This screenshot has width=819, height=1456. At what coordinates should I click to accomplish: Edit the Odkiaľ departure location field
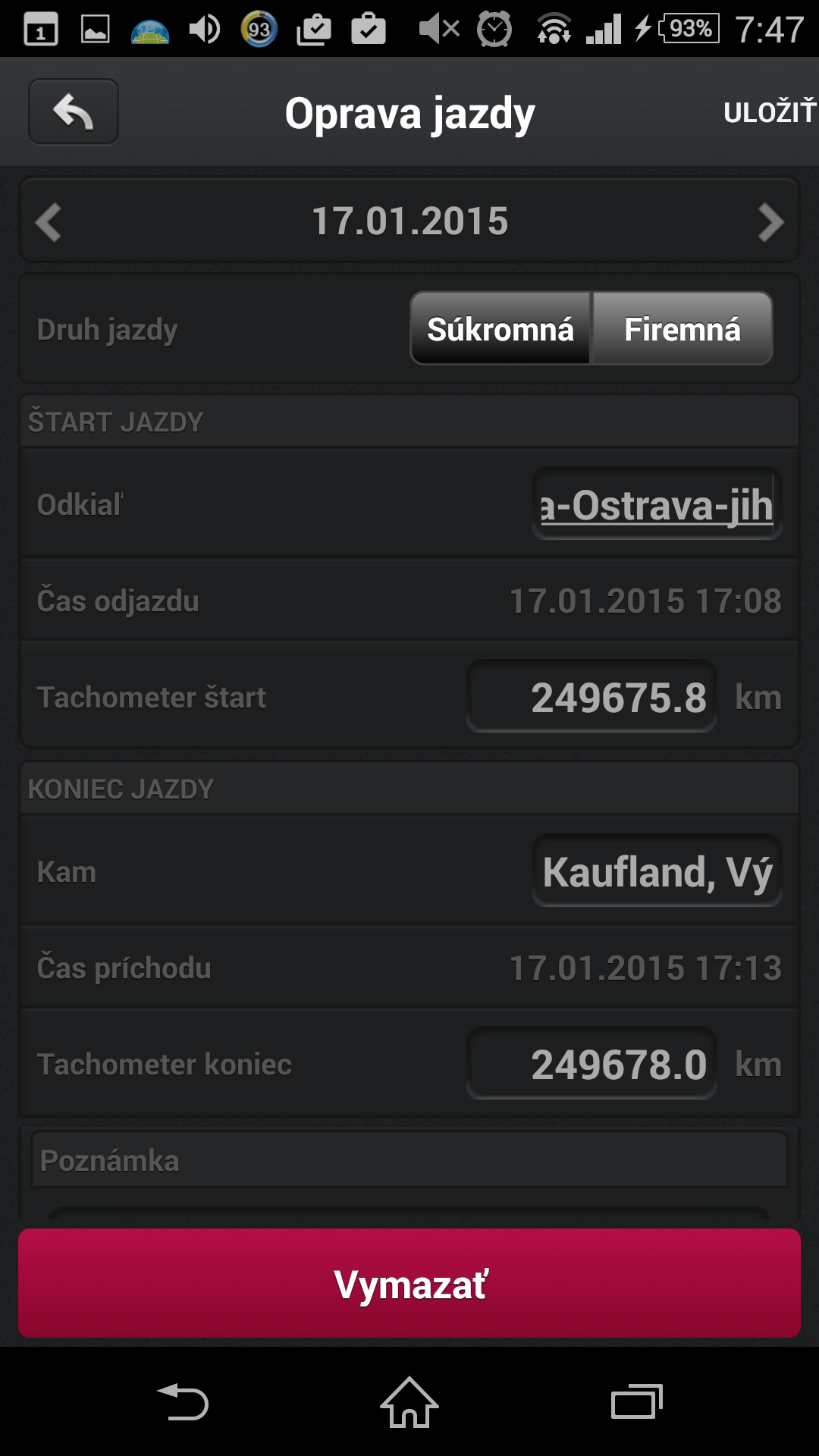point(657,504)
